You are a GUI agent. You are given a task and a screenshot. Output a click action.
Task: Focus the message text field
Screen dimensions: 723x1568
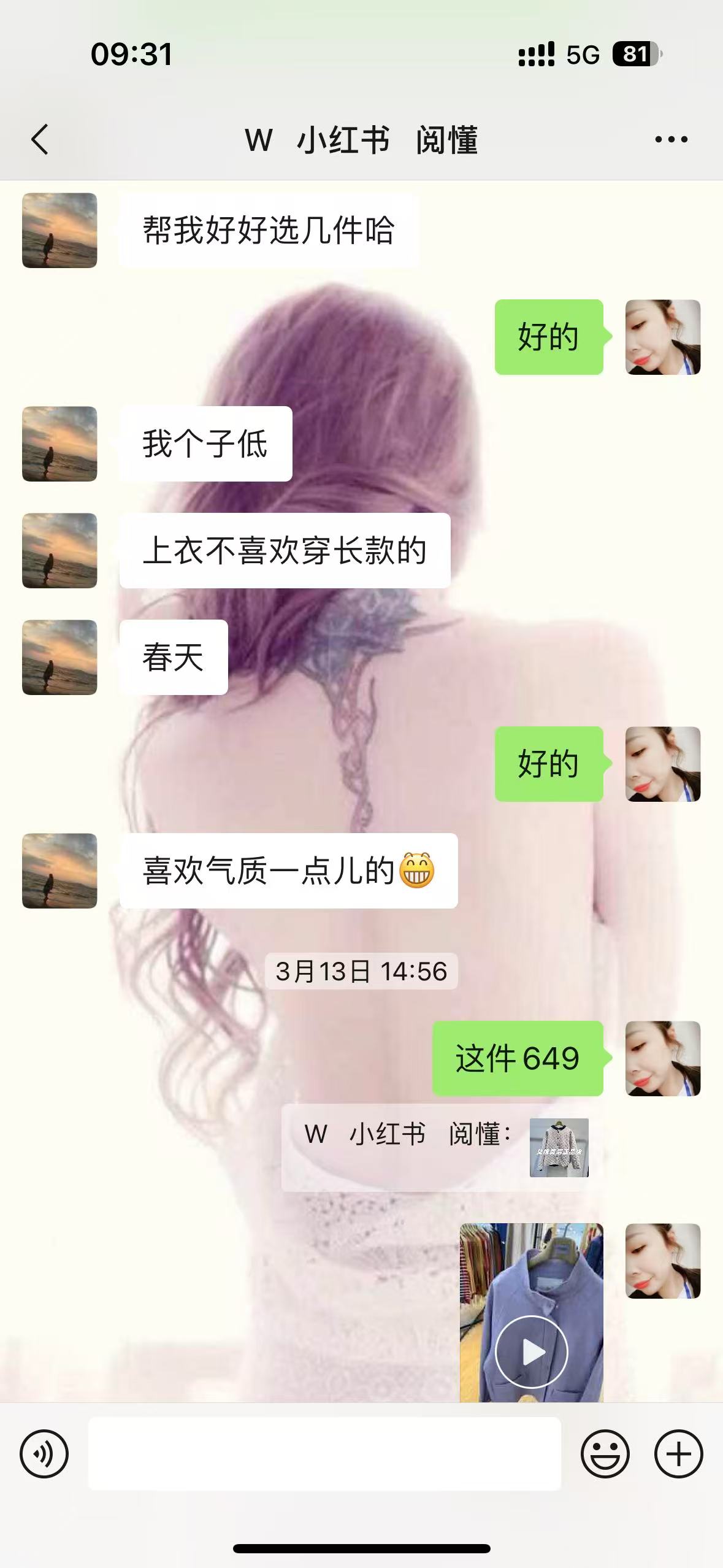tap(324, 1453)
